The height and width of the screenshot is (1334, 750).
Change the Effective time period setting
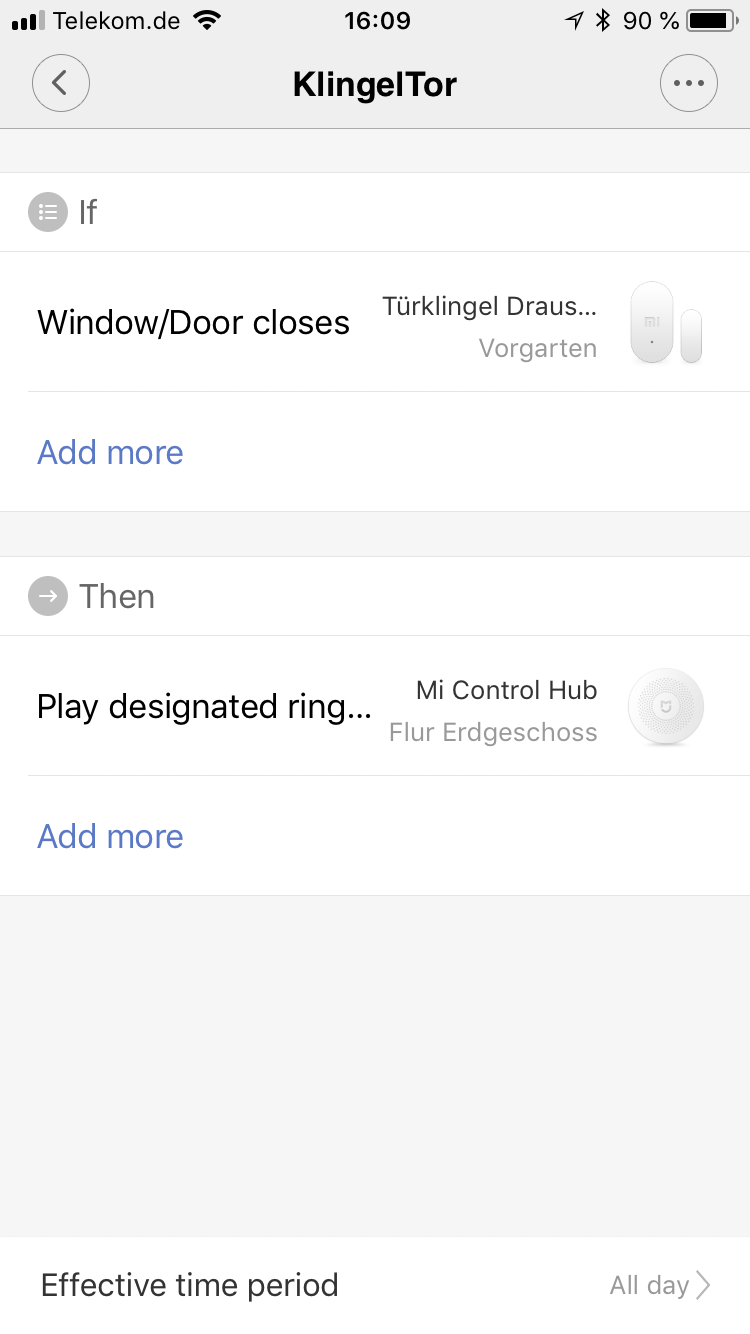click(x=375, y=1285)
